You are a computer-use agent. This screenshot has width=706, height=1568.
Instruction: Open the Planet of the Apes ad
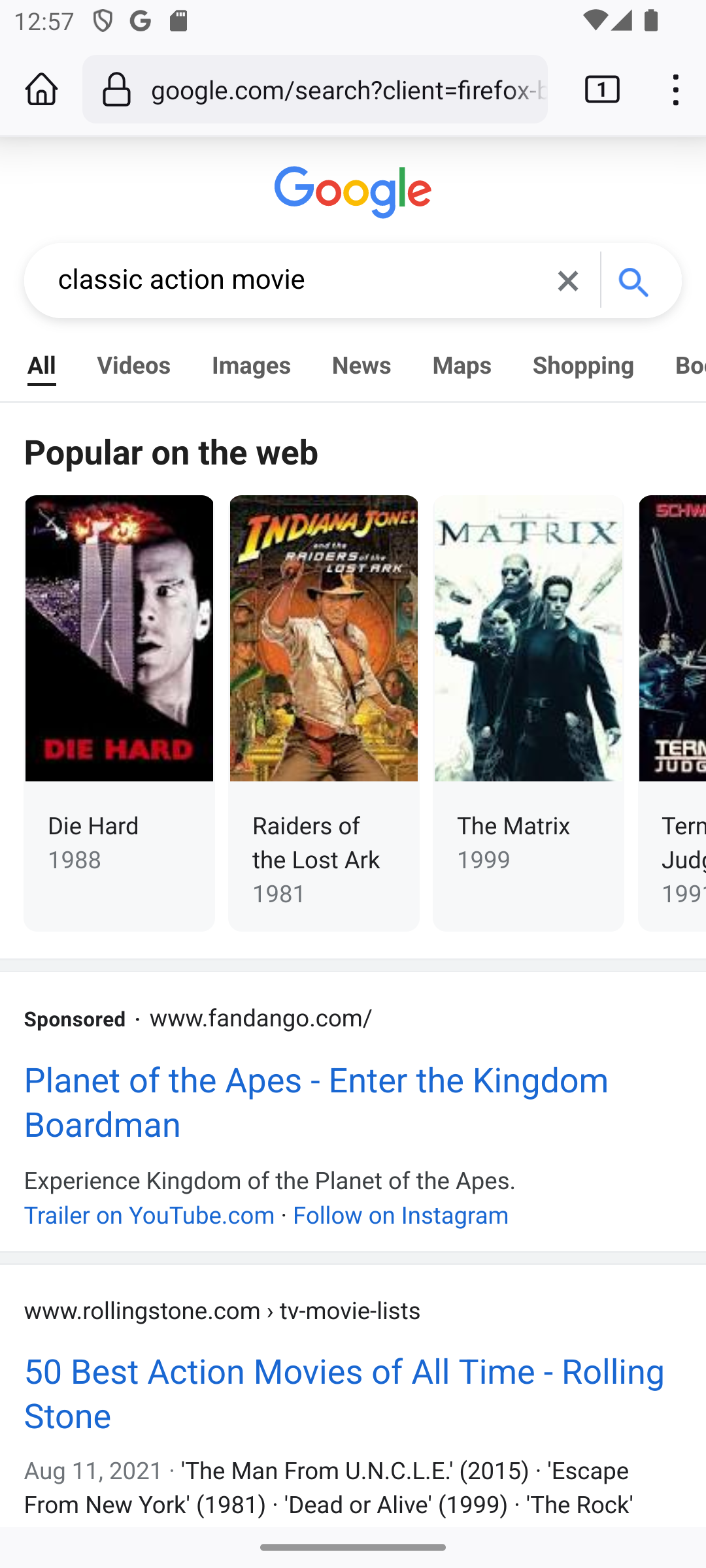316,1103
